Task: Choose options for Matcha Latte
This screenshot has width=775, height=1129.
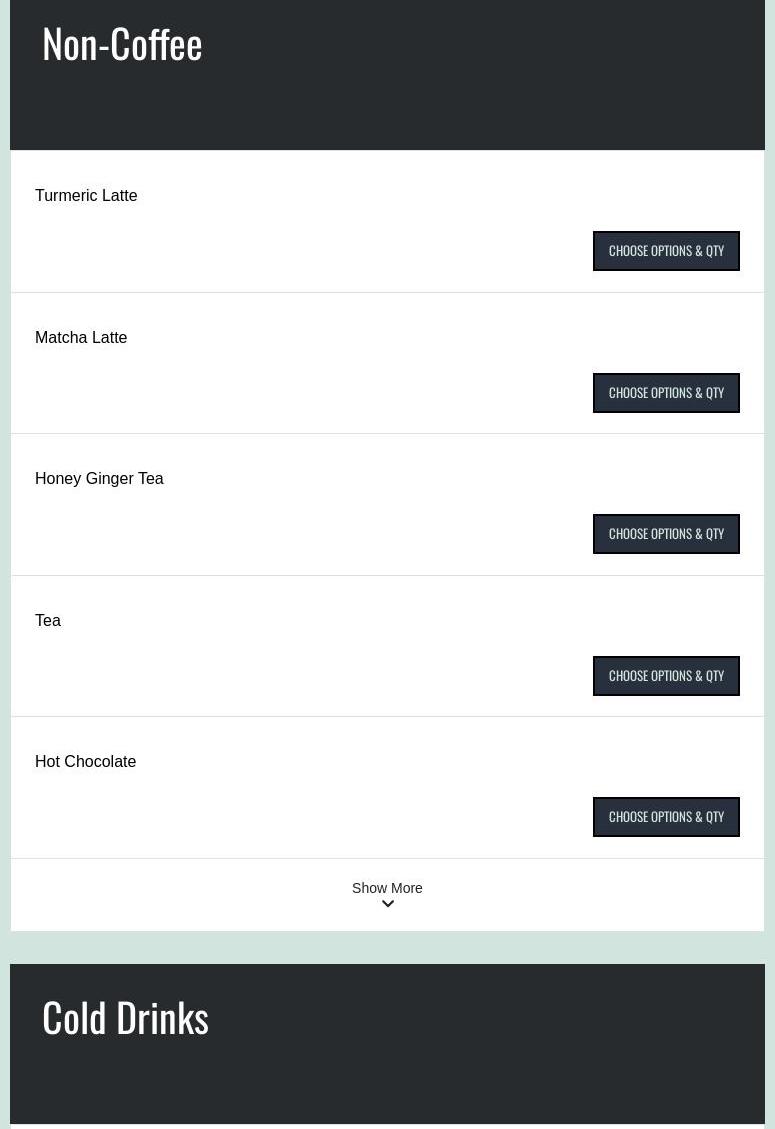Action: [x=666, y=393]
